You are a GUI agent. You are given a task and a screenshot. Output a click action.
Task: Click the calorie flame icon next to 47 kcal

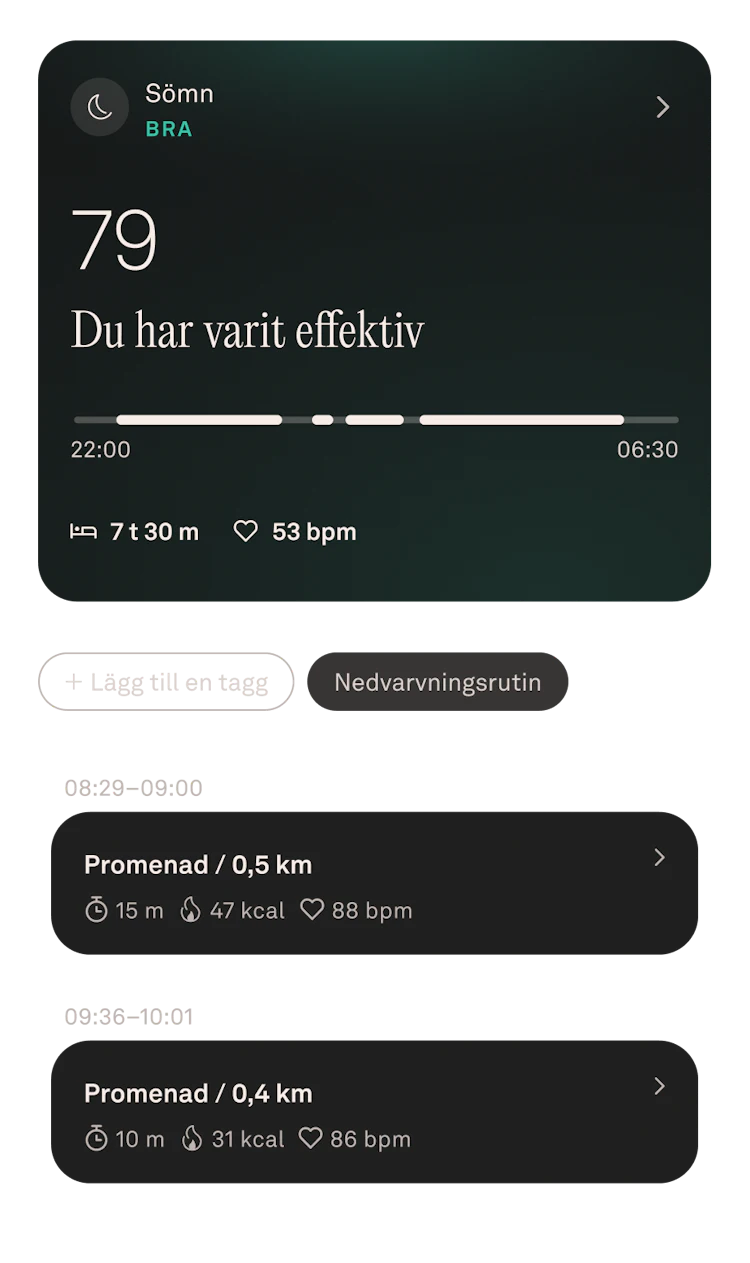click(x=190, y=910)
